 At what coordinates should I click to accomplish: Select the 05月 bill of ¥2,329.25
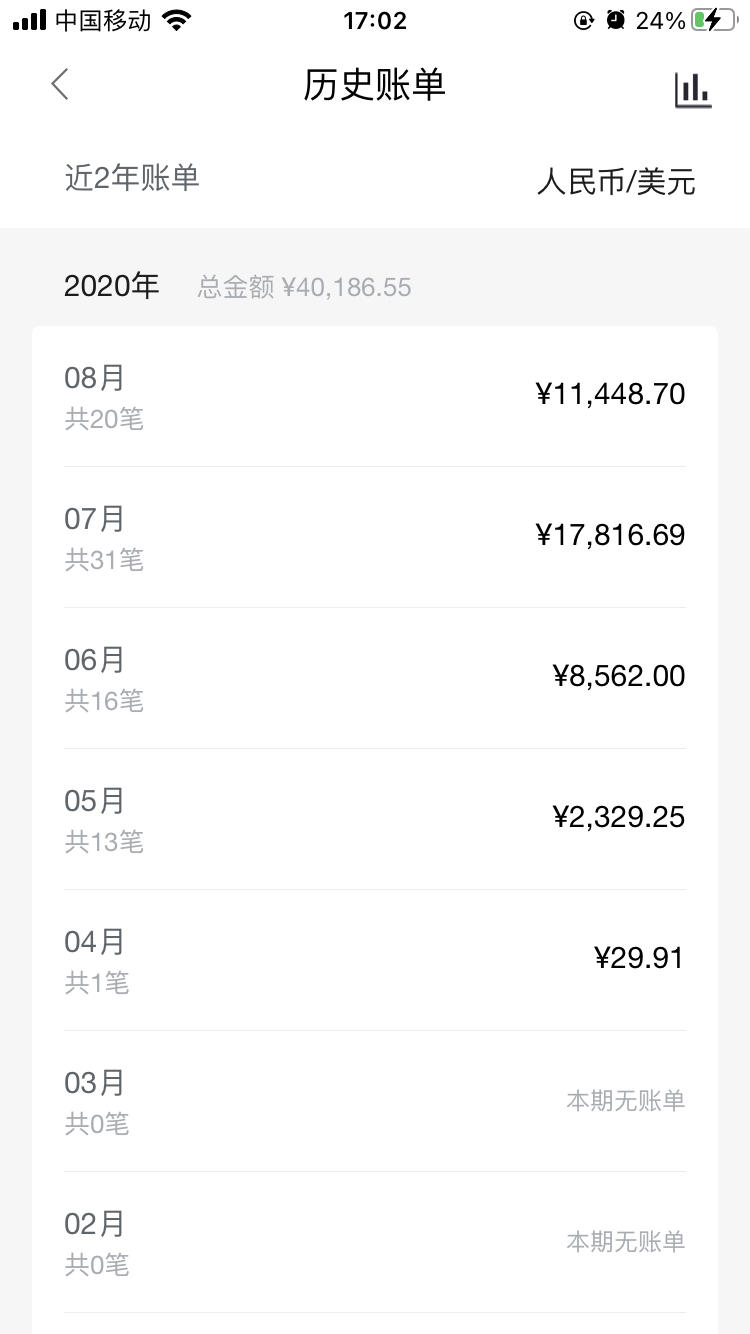(375, 820)
